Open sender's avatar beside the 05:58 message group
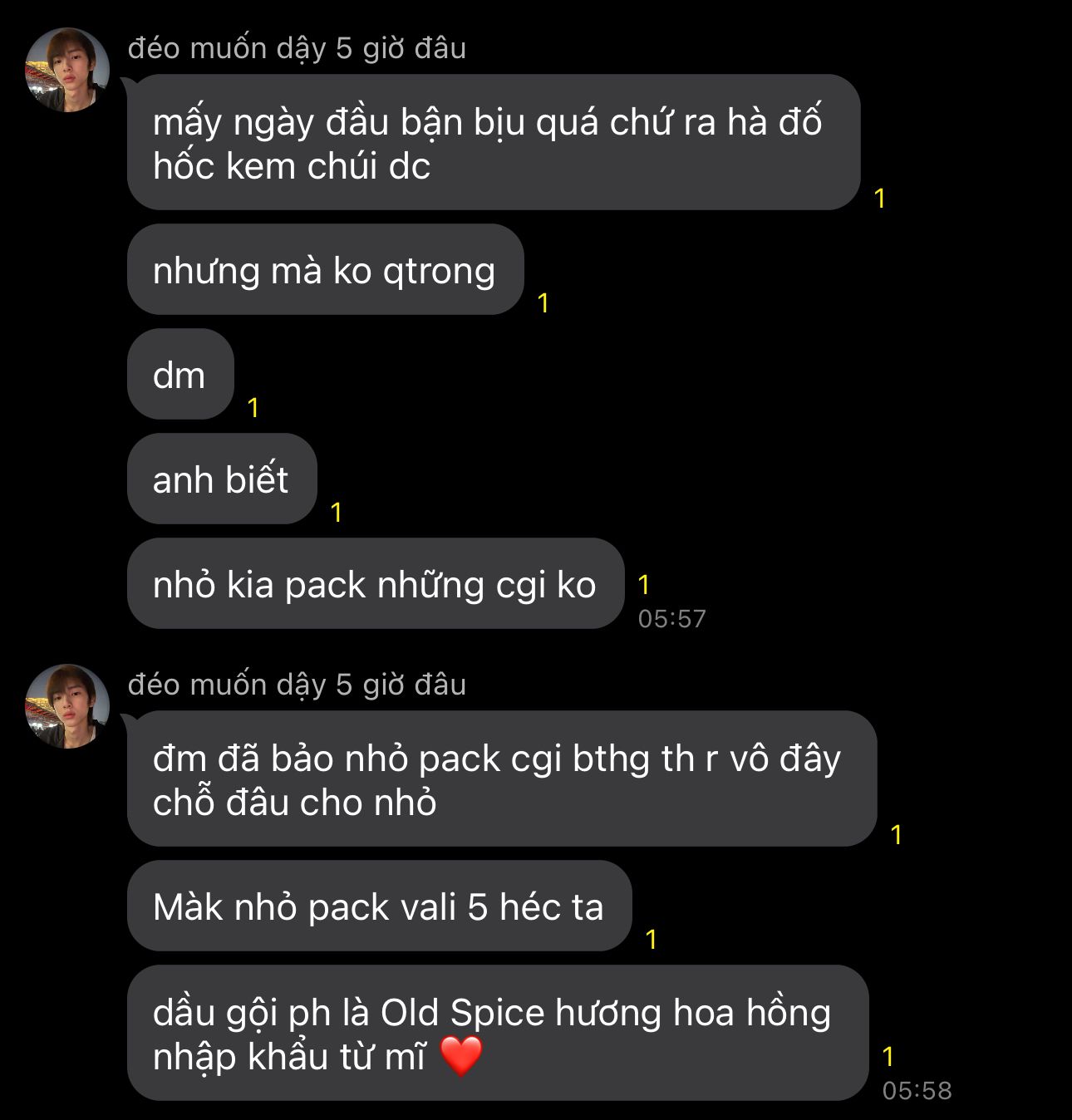The image size is (1072, 1120). coord(67,706)
